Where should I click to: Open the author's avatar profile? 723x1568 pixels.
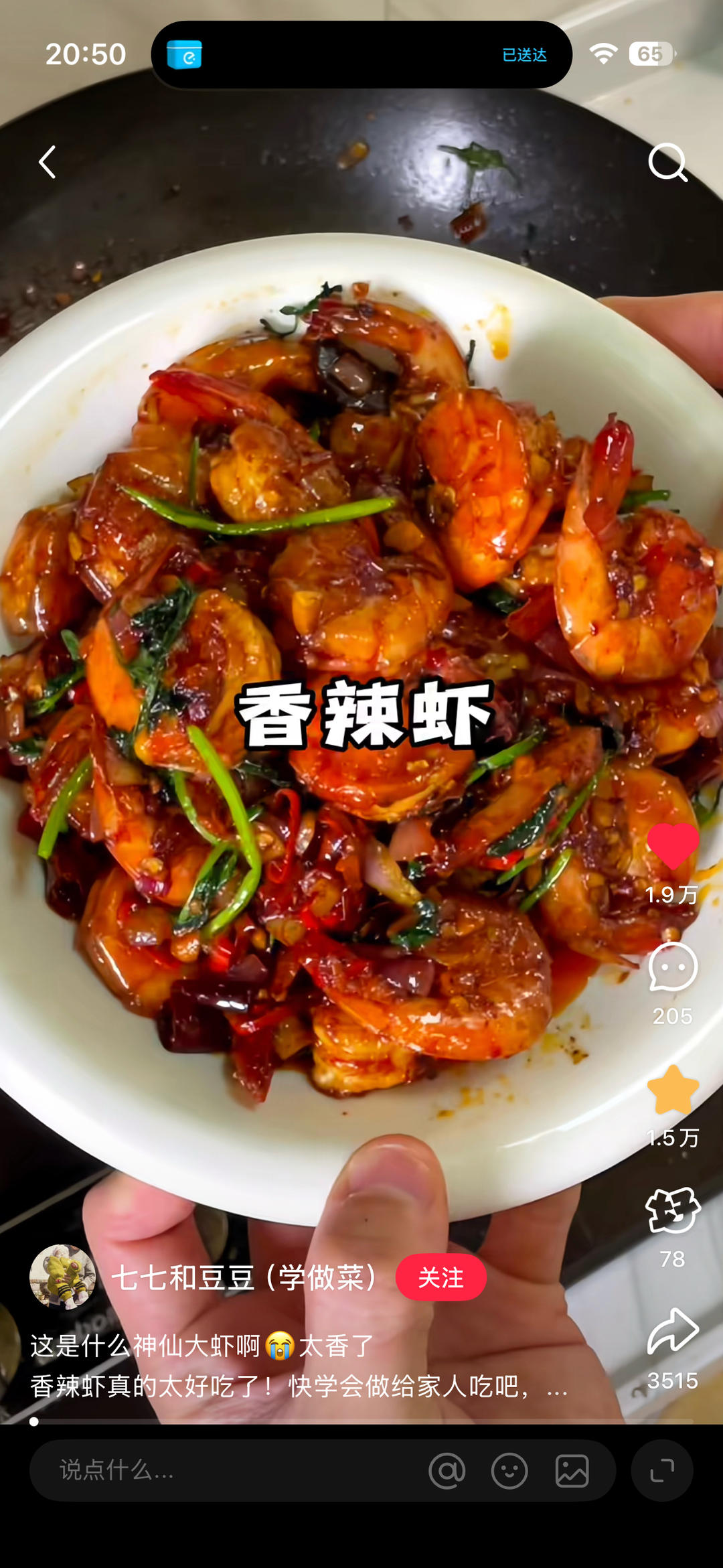[x=62, y=1277]
